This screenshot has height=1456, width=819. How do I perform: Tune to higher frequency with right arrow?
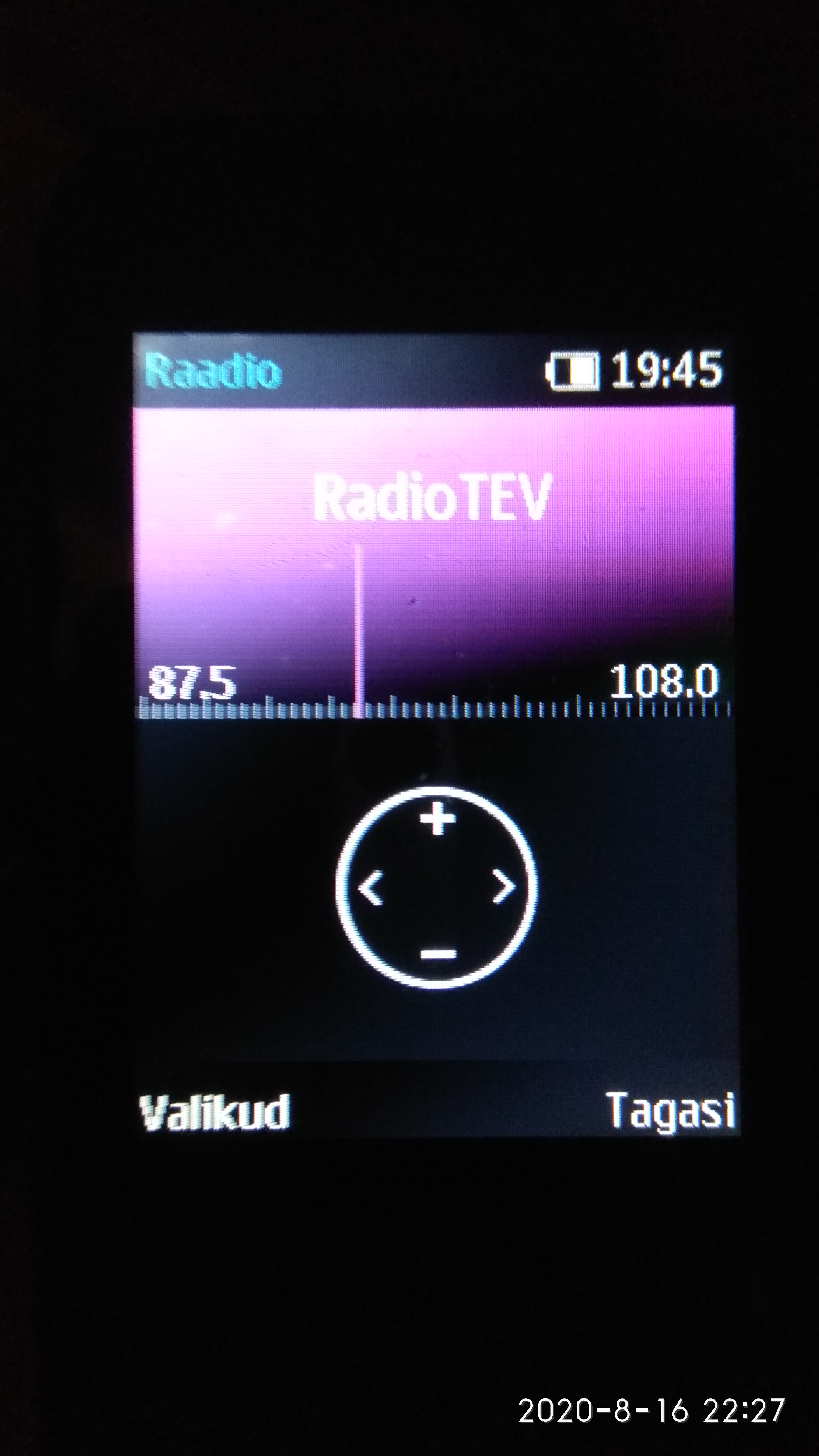[504, 886]
